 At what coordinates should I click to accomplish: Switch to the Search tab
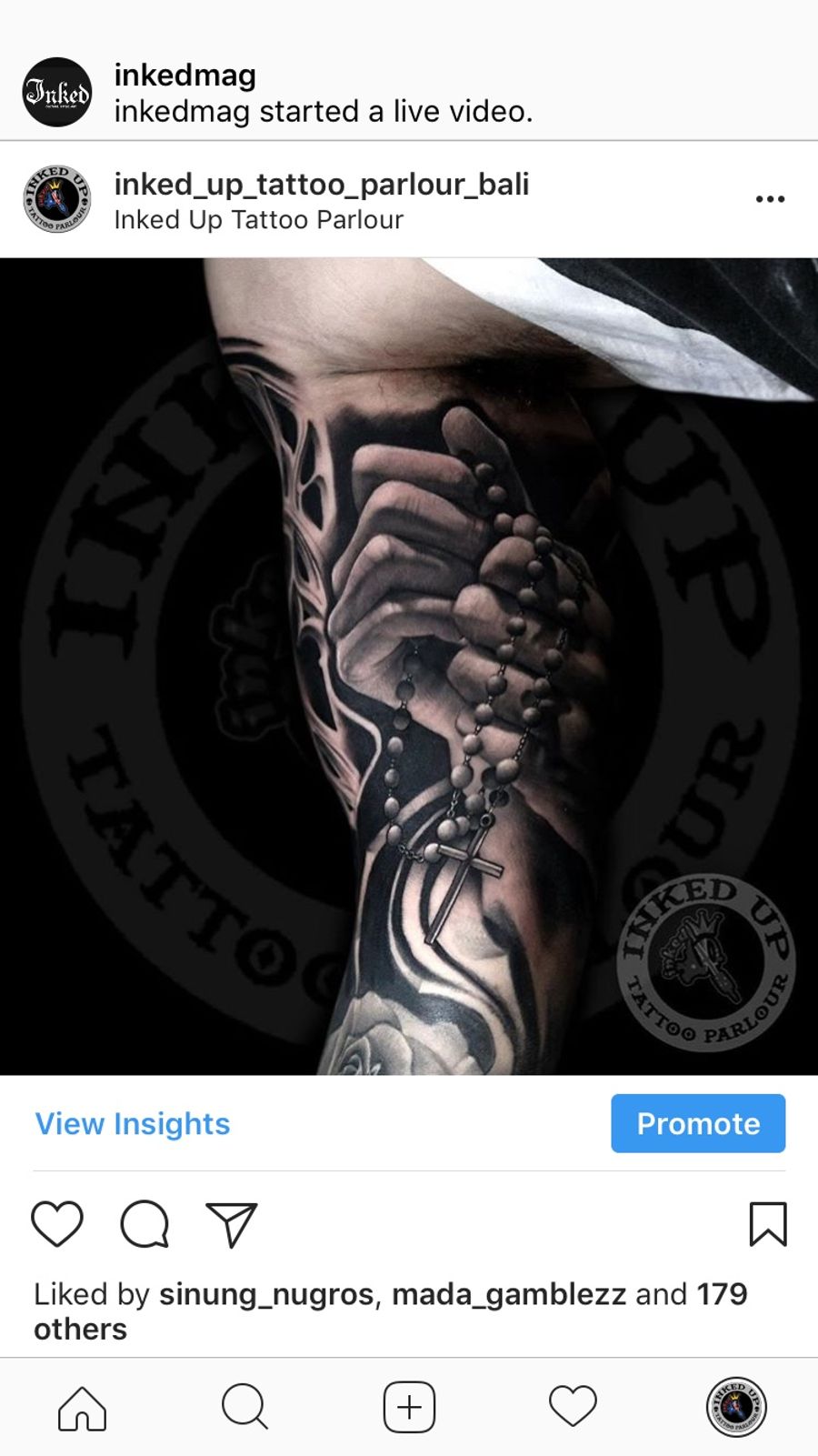(245, 1408)
